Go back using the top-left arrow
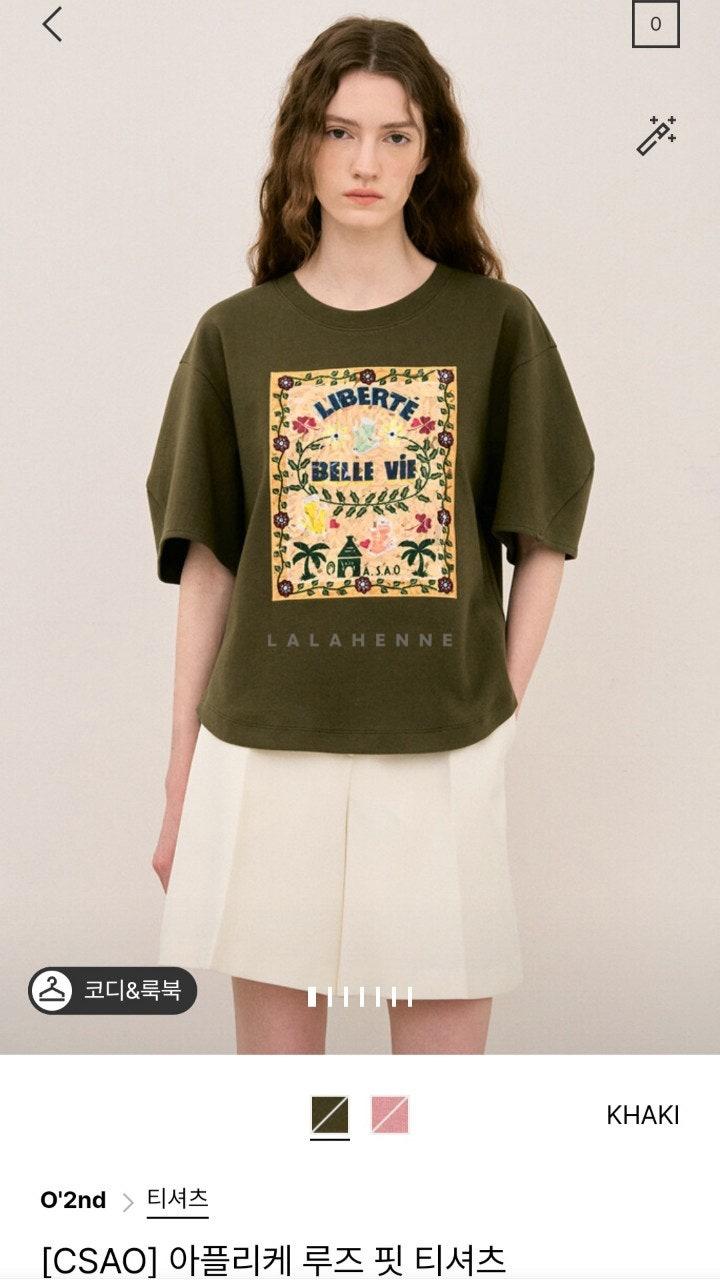The height and width of the screenshot is (1280, 720). (52, 24)
